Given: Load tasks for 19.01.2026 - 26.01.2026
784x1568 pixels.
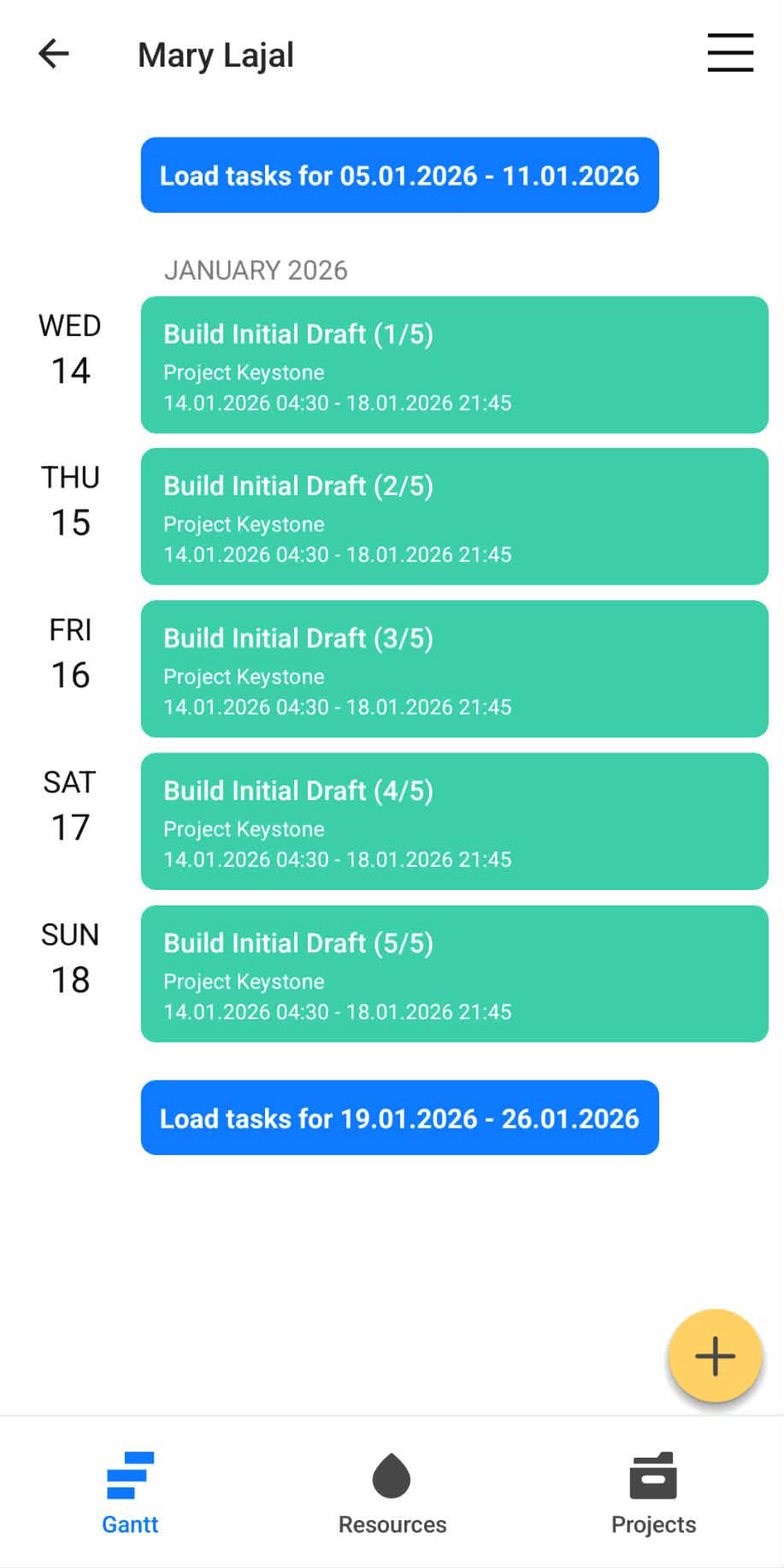Looking at the screenshot, I should pos(398,1118).
